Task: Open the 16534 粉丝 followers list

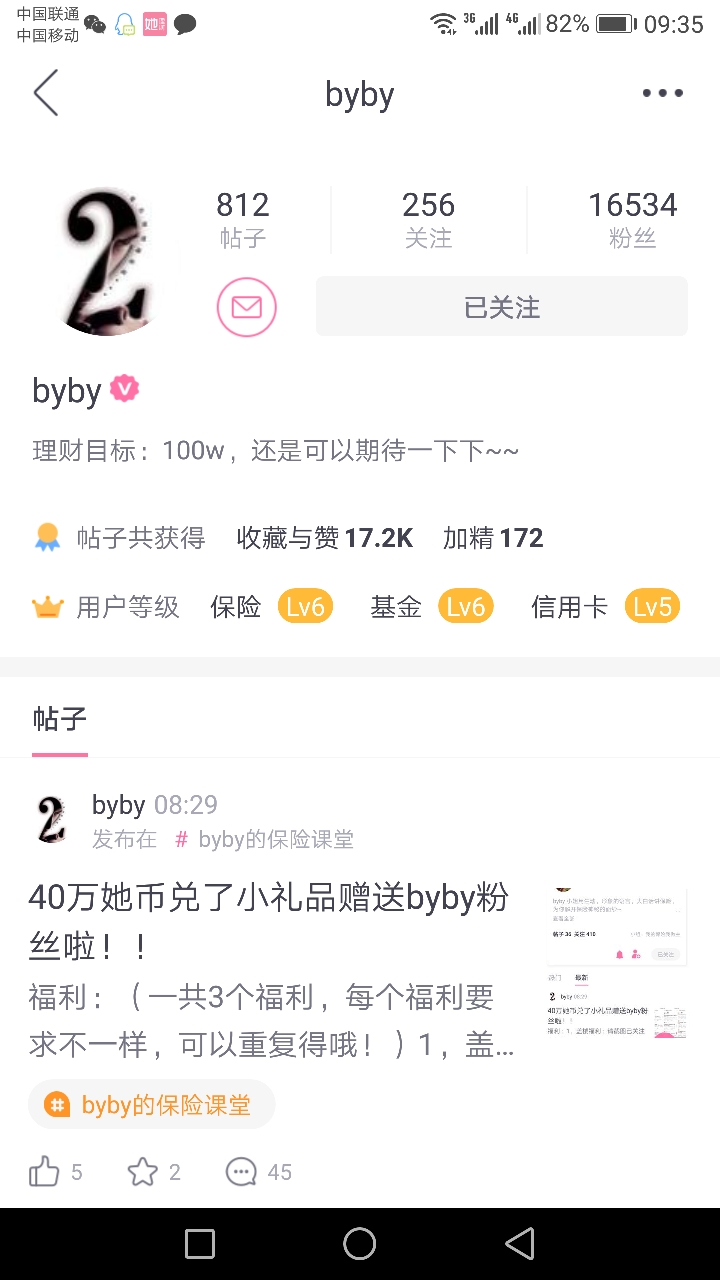Action: click(632, 219)
